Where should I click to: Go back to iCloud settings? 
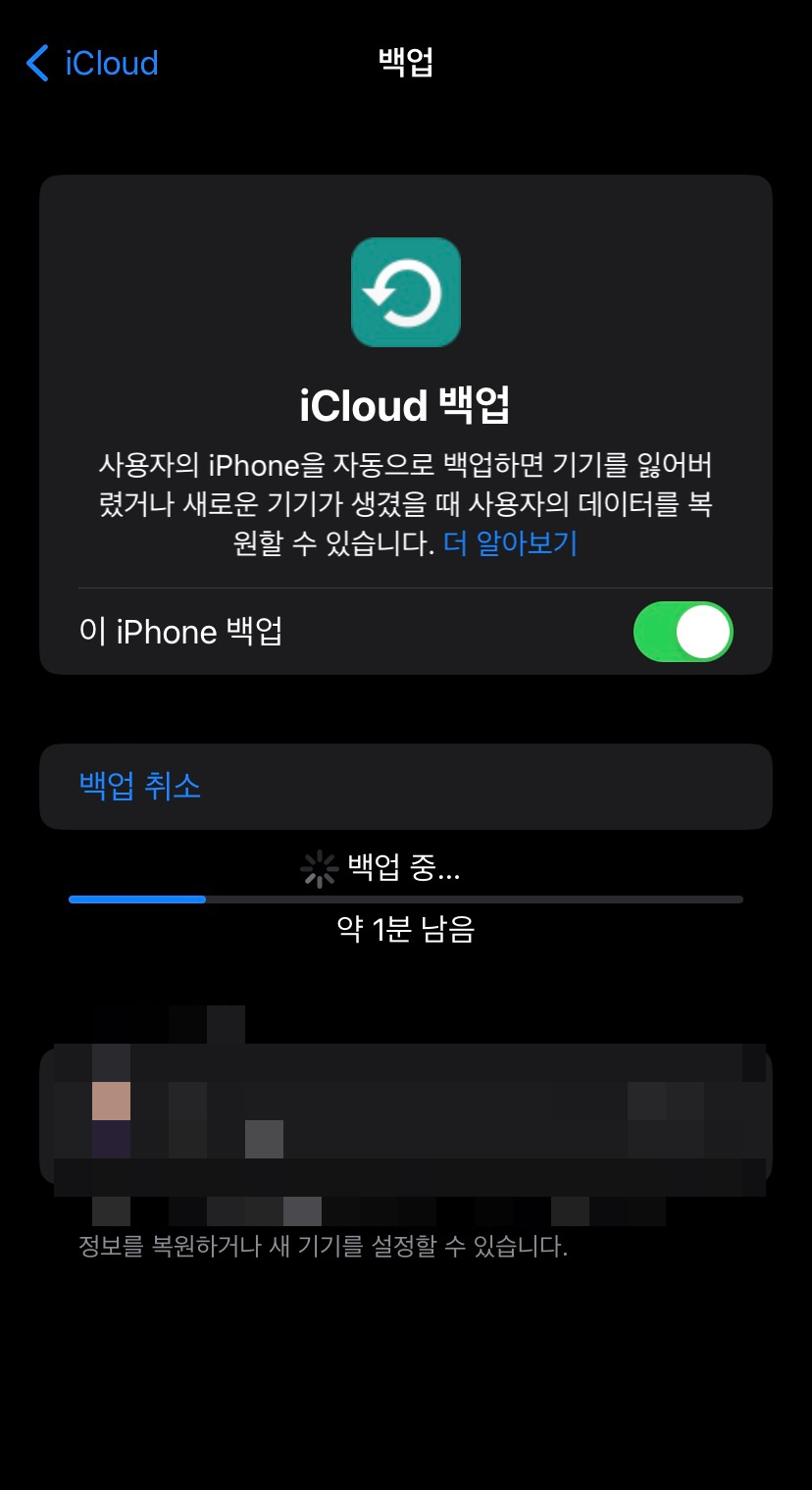point(92,64)
